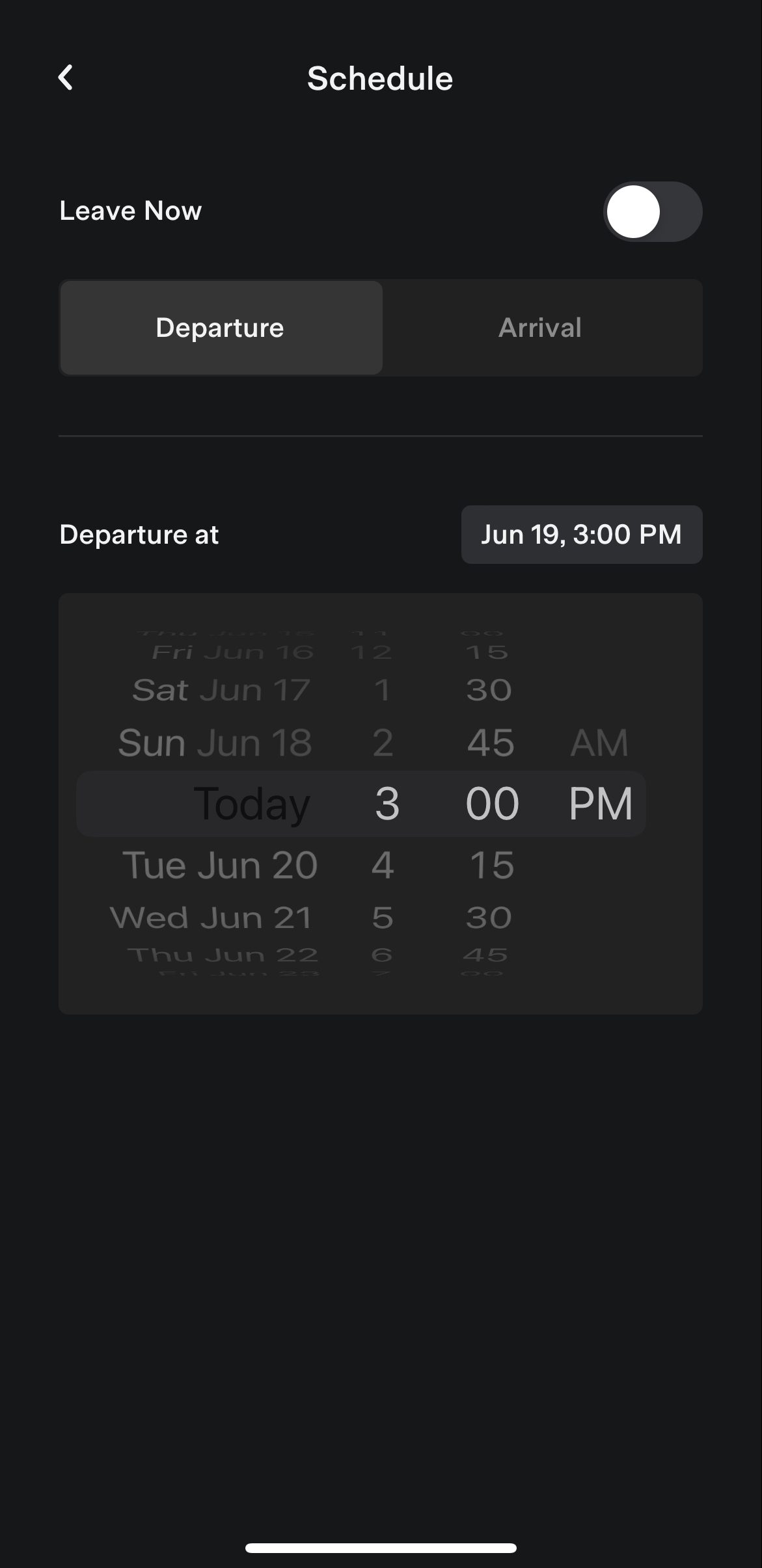Choose AM in the time picker

click(x=599, y=743)
